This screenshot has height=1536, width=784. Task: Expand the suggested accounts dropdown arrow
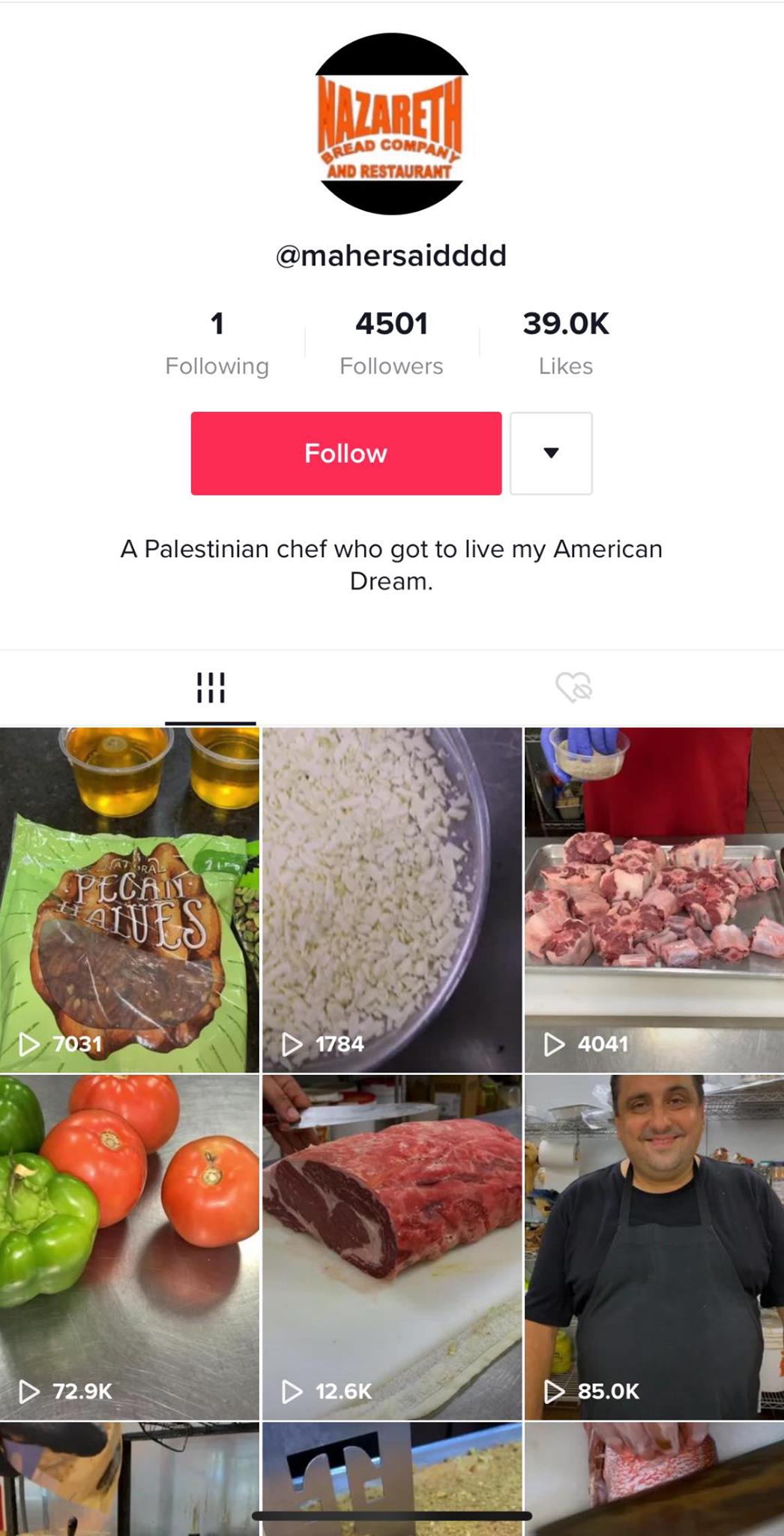551,453
